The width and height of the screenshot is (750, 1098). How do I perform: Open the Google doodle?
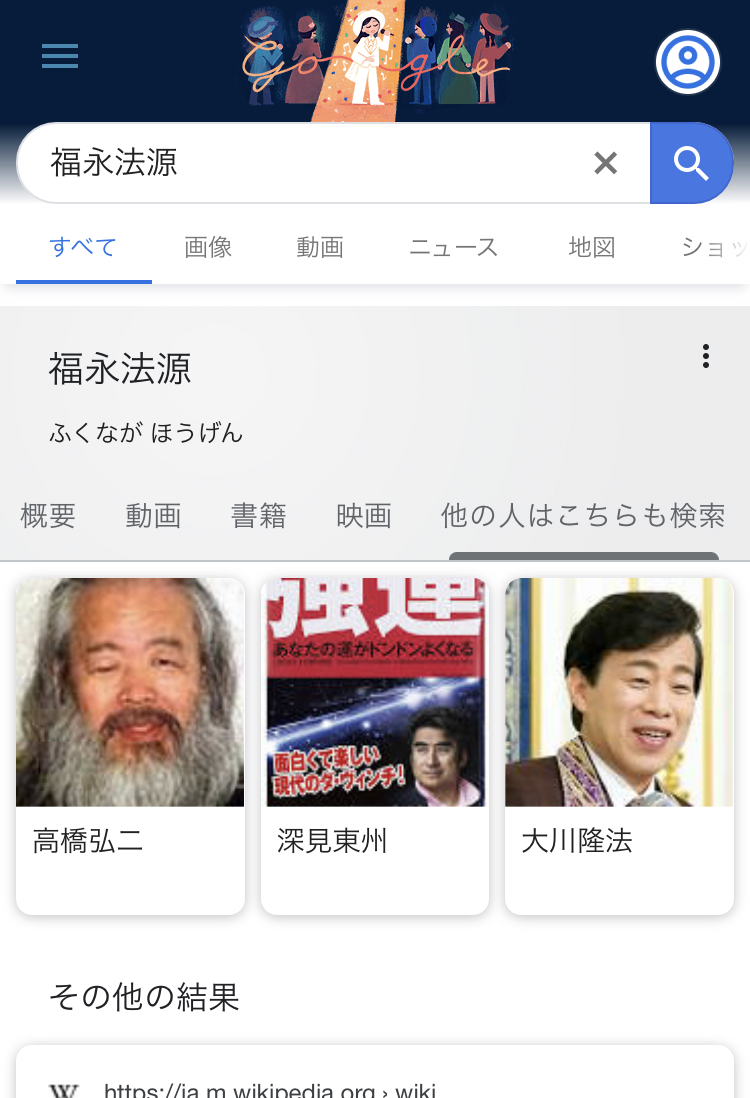point(377,60)
